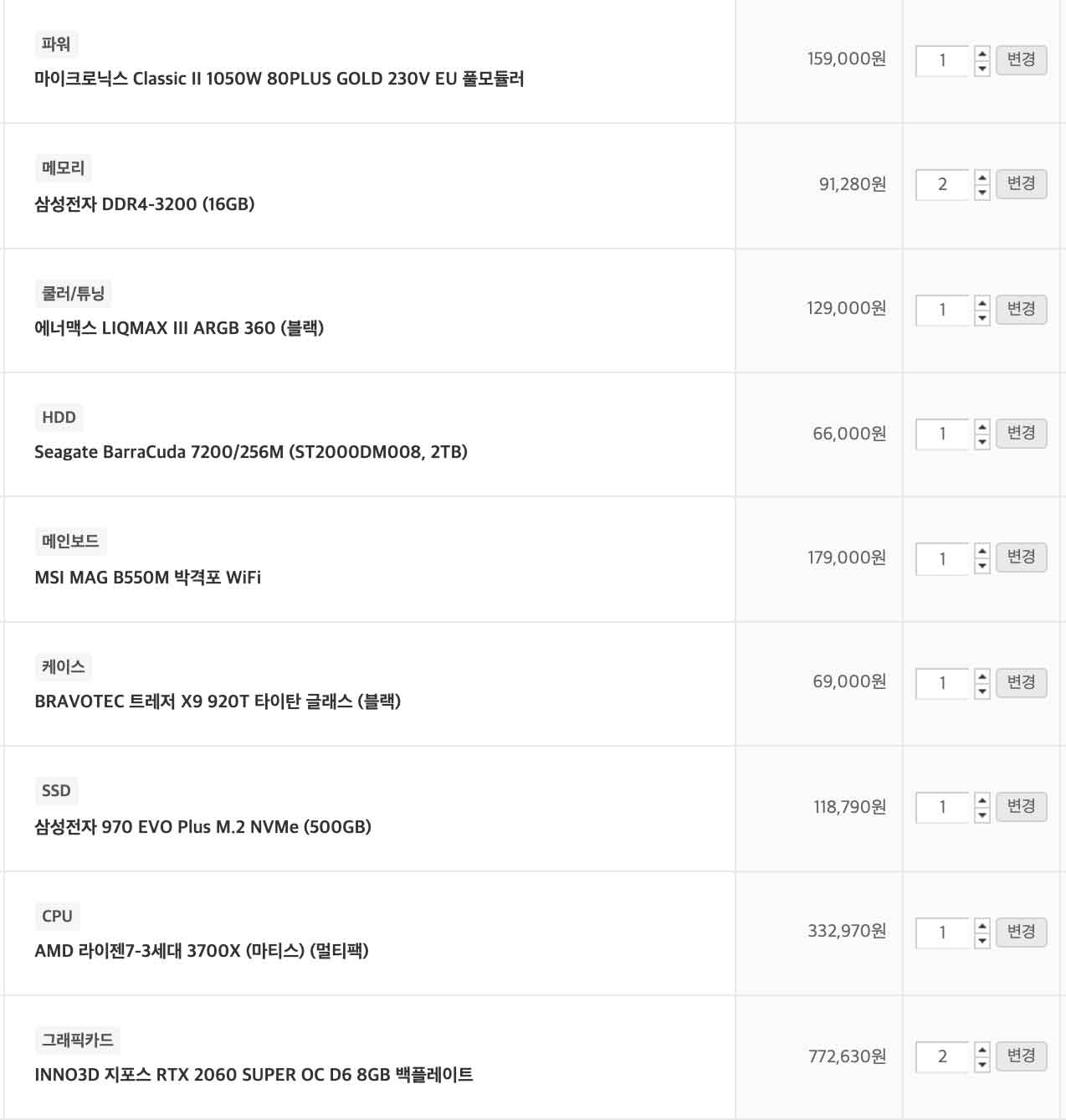Tap 변경 for the 마이크로닉스 Classic II power supply
The width and height of the screenshot is (1066, 1120).
[1021, 60]
